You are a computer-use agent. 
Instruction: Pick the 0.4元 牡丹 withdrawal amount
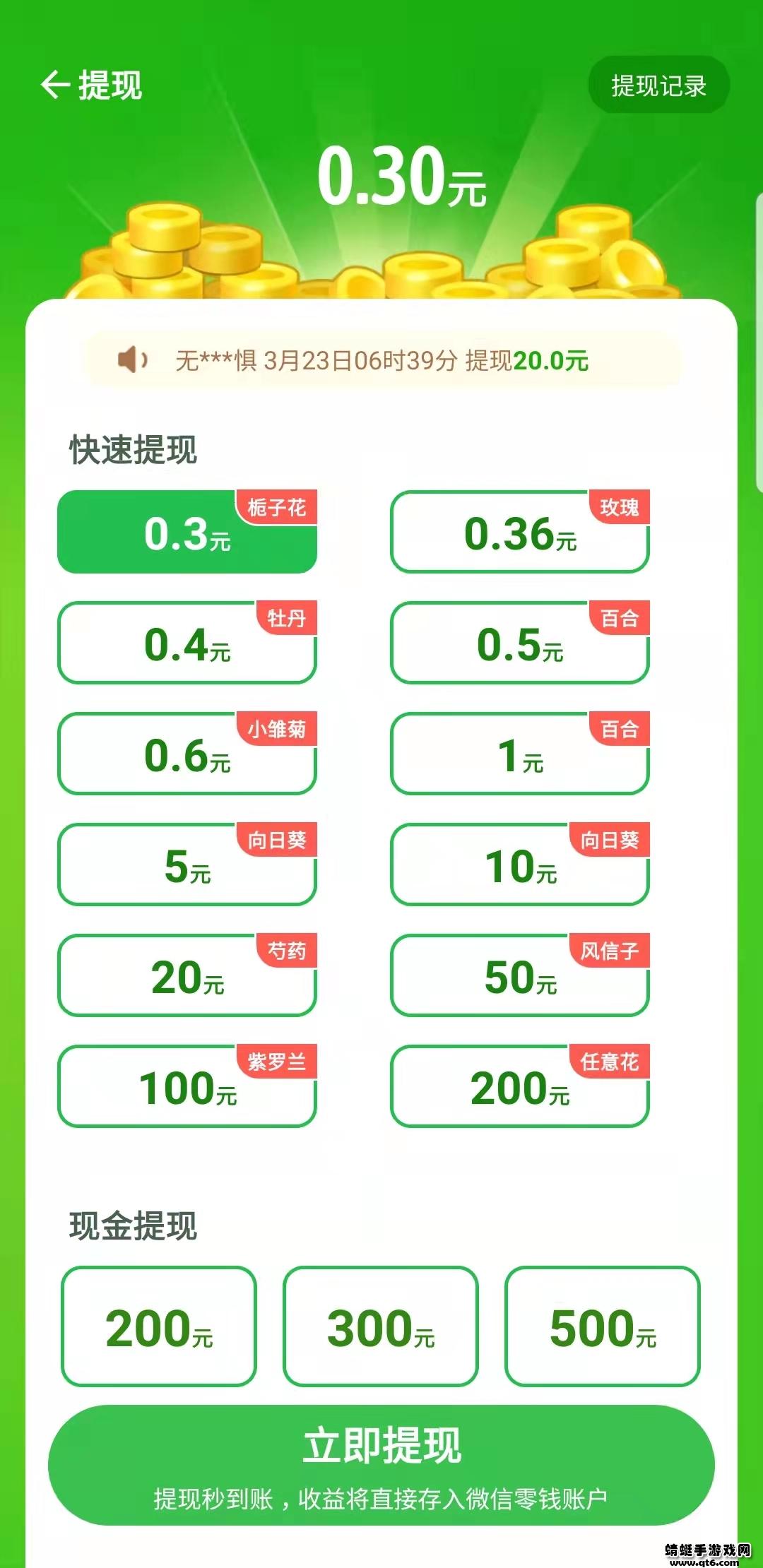point(187,644)
